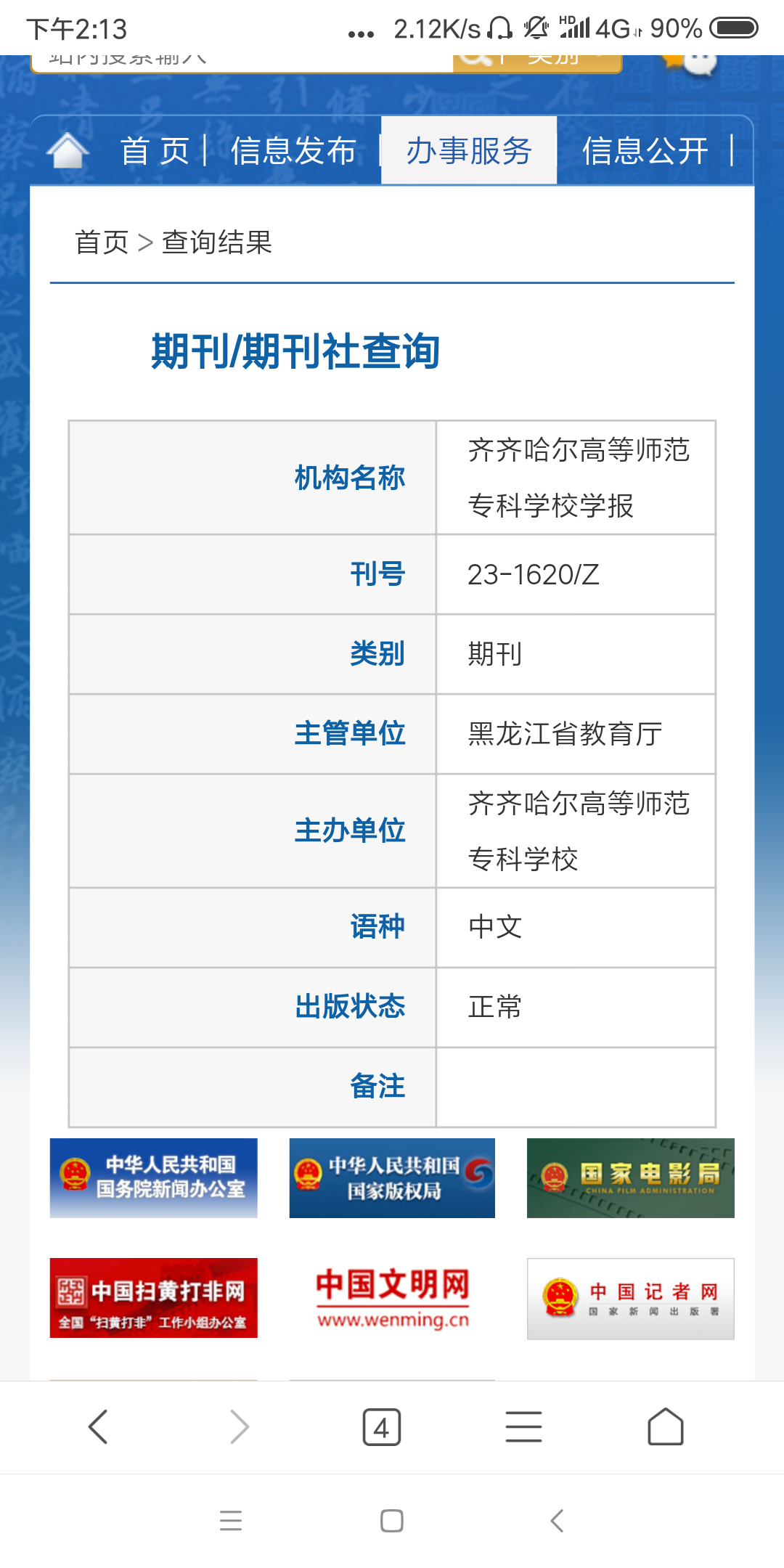Open the 中国记者网 banner link
This screenshot has height=1568, width=784.
pos(631,1298)
